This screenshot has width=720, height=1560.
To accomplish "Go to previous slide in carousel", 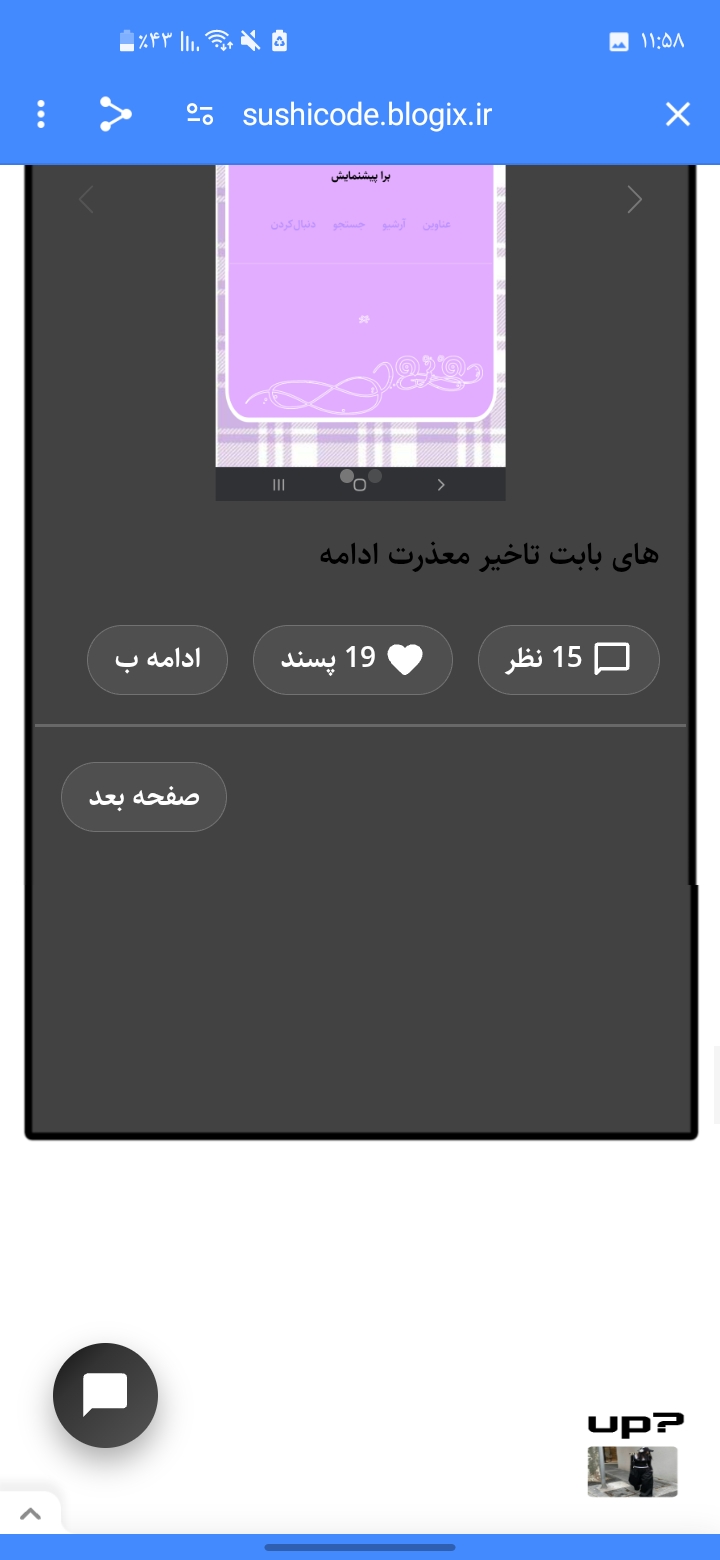I will (86, 200).
